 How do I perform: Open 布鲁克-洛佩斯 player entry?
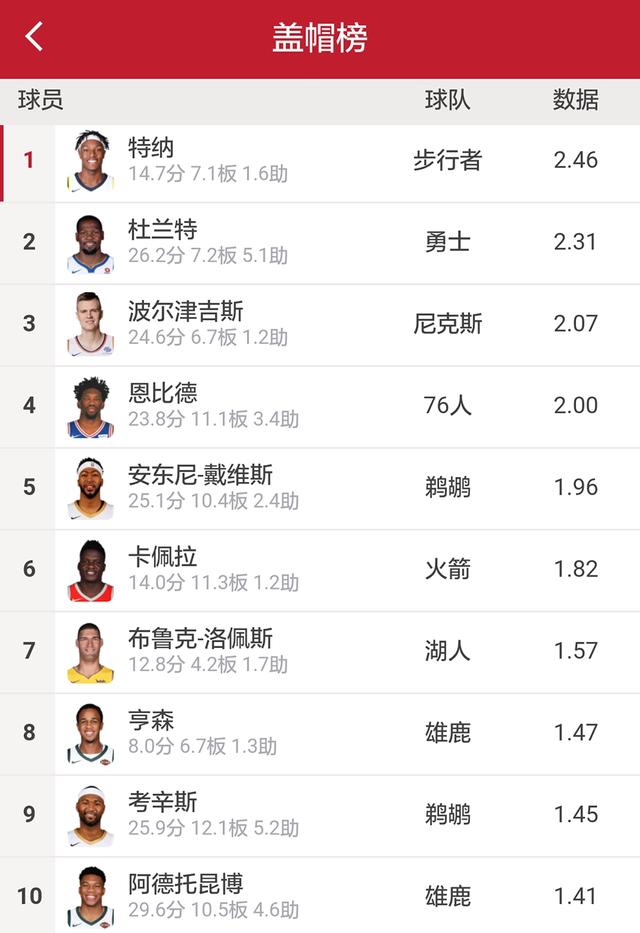(x=320, y=652)
